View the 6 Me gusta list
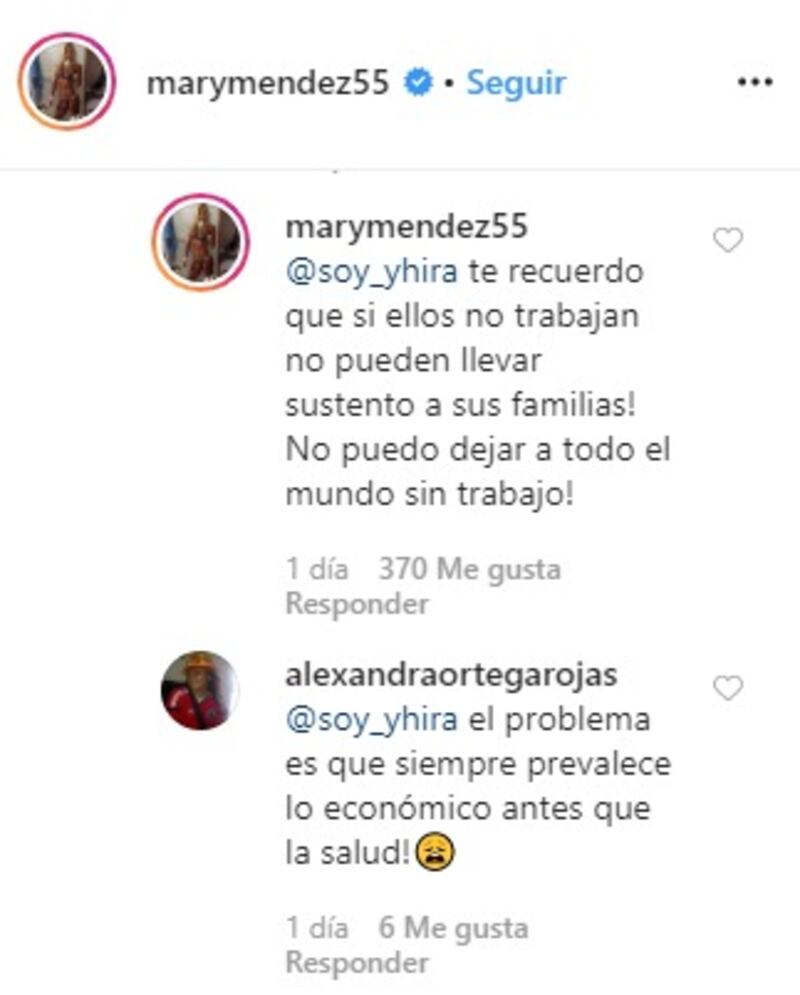Image resolution: width=800 pixels, height=995 pixels. pyautogui.click(x=453, y=928)
